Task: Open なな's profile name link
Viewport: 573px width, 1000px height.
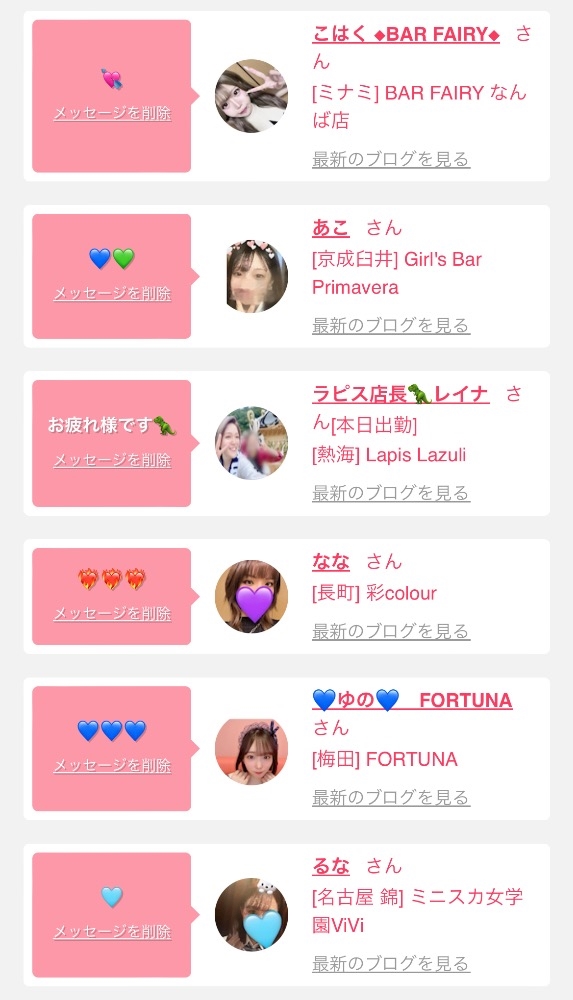Action: click(x=331, y=561)
